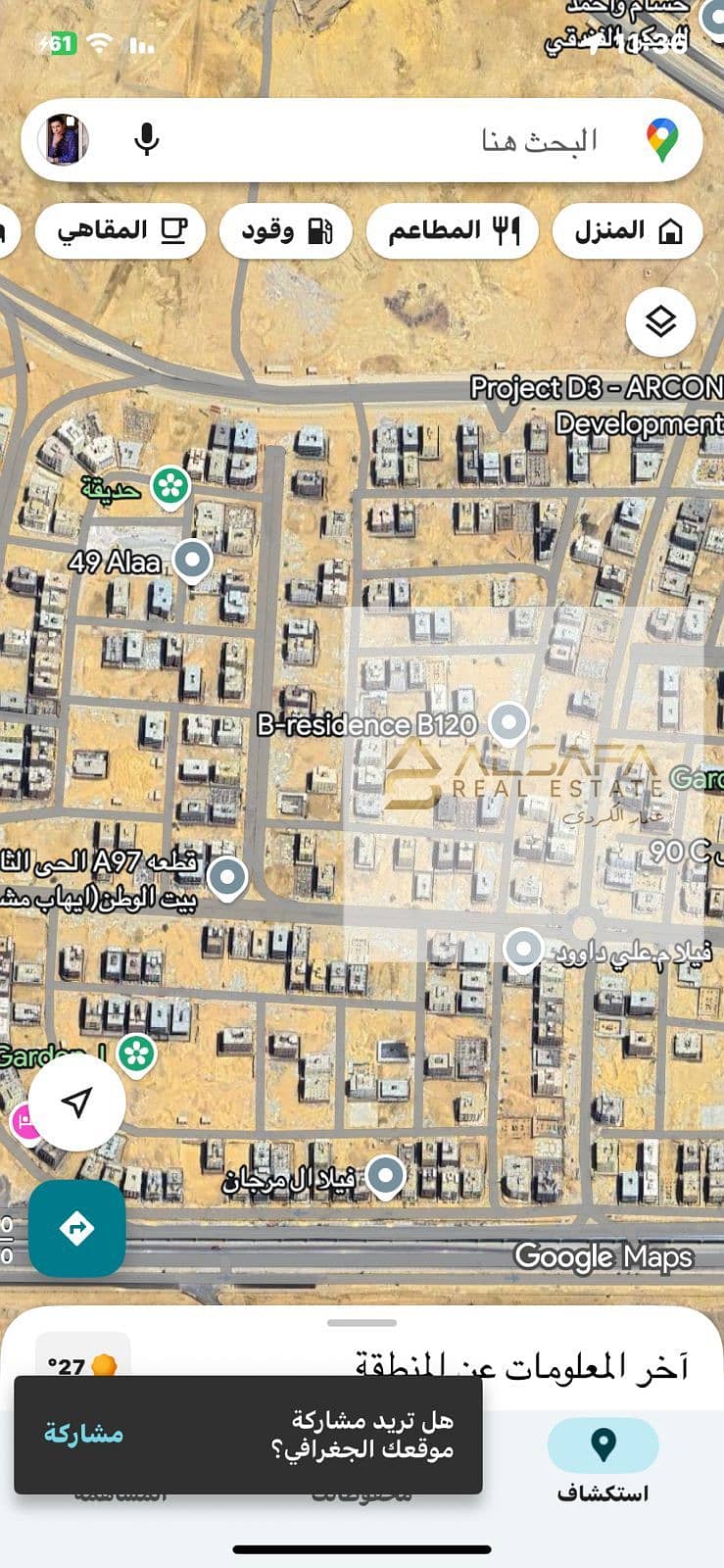Open the map layers button

coord(661,321)
